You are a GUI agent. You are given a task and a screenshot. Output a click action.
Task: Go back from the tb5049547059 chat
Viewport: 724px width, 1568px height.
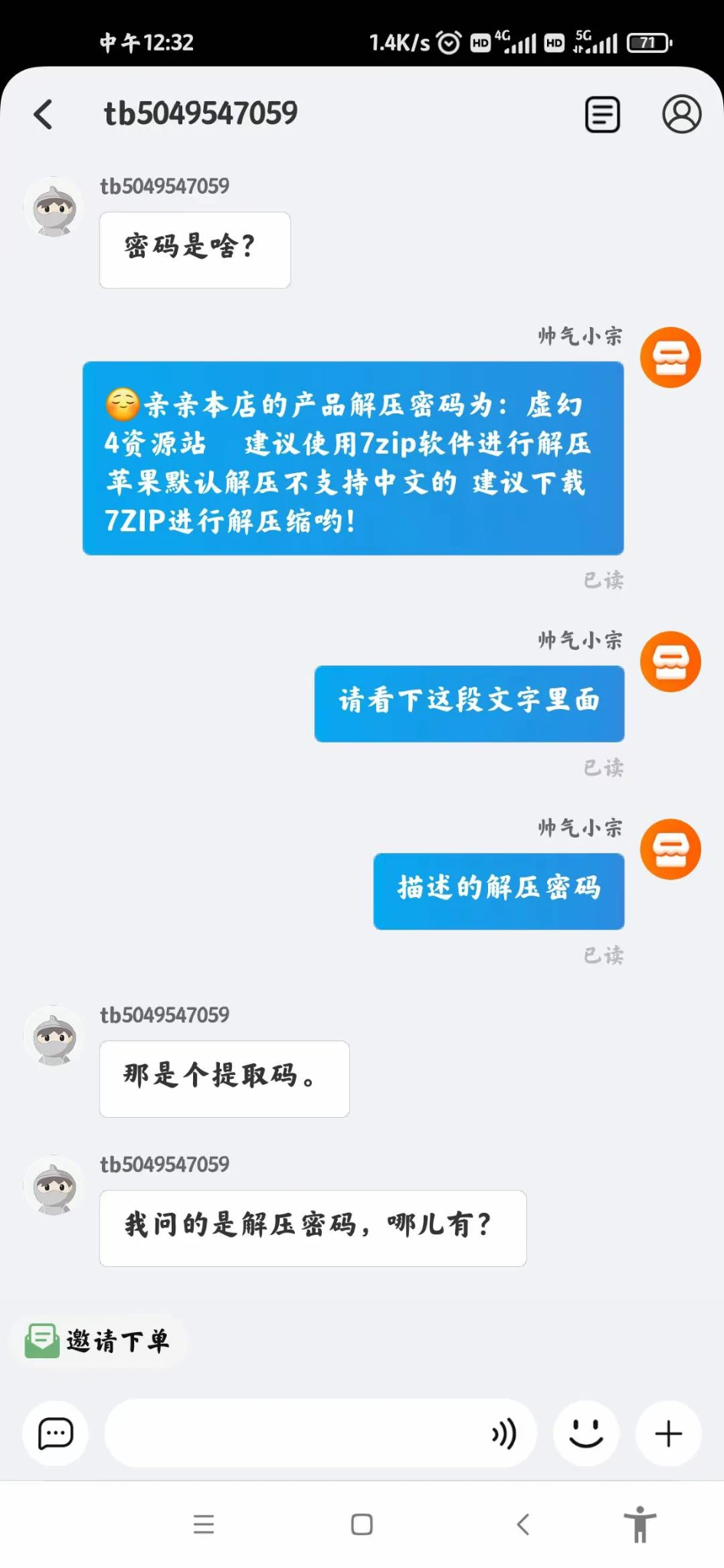tap(44, 115)
